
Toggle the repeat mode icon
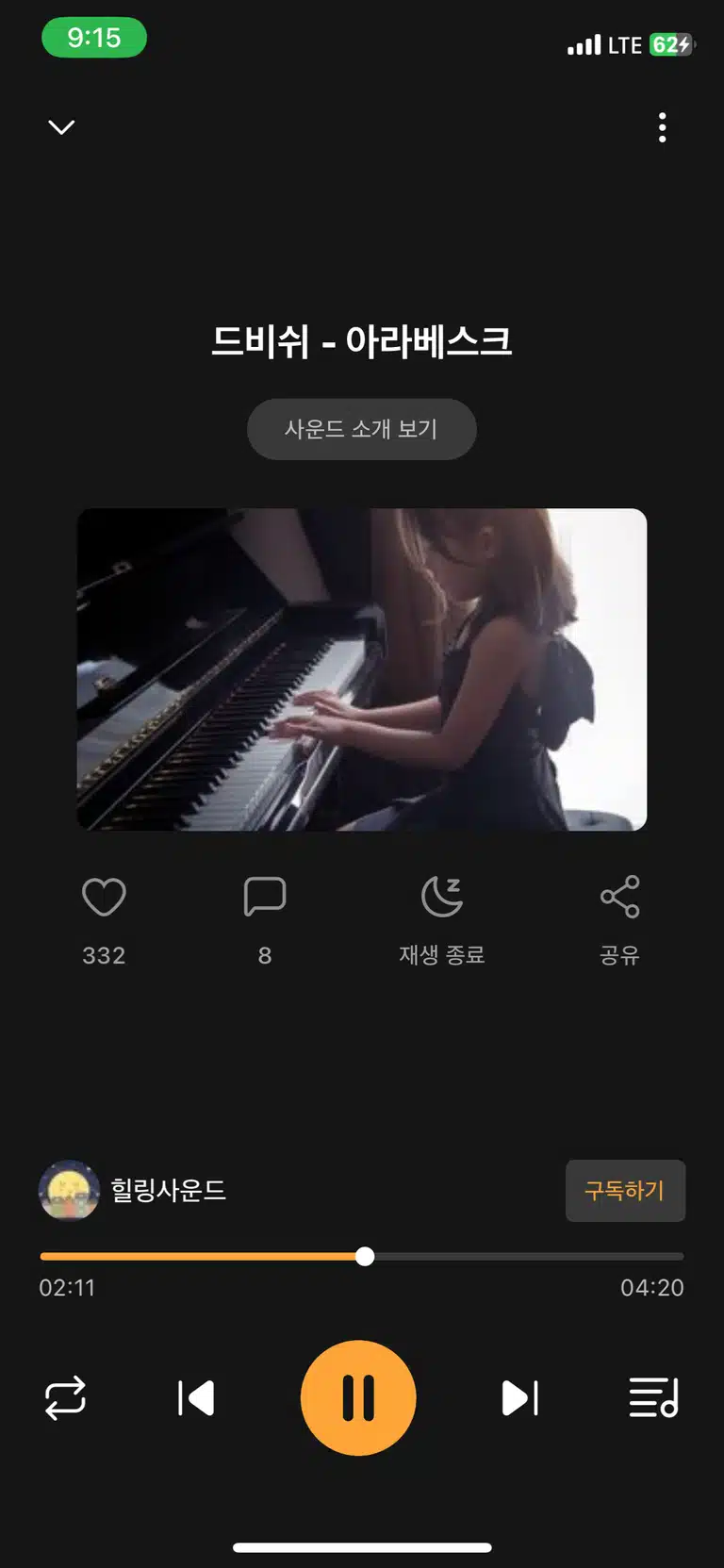point(65,1398)
